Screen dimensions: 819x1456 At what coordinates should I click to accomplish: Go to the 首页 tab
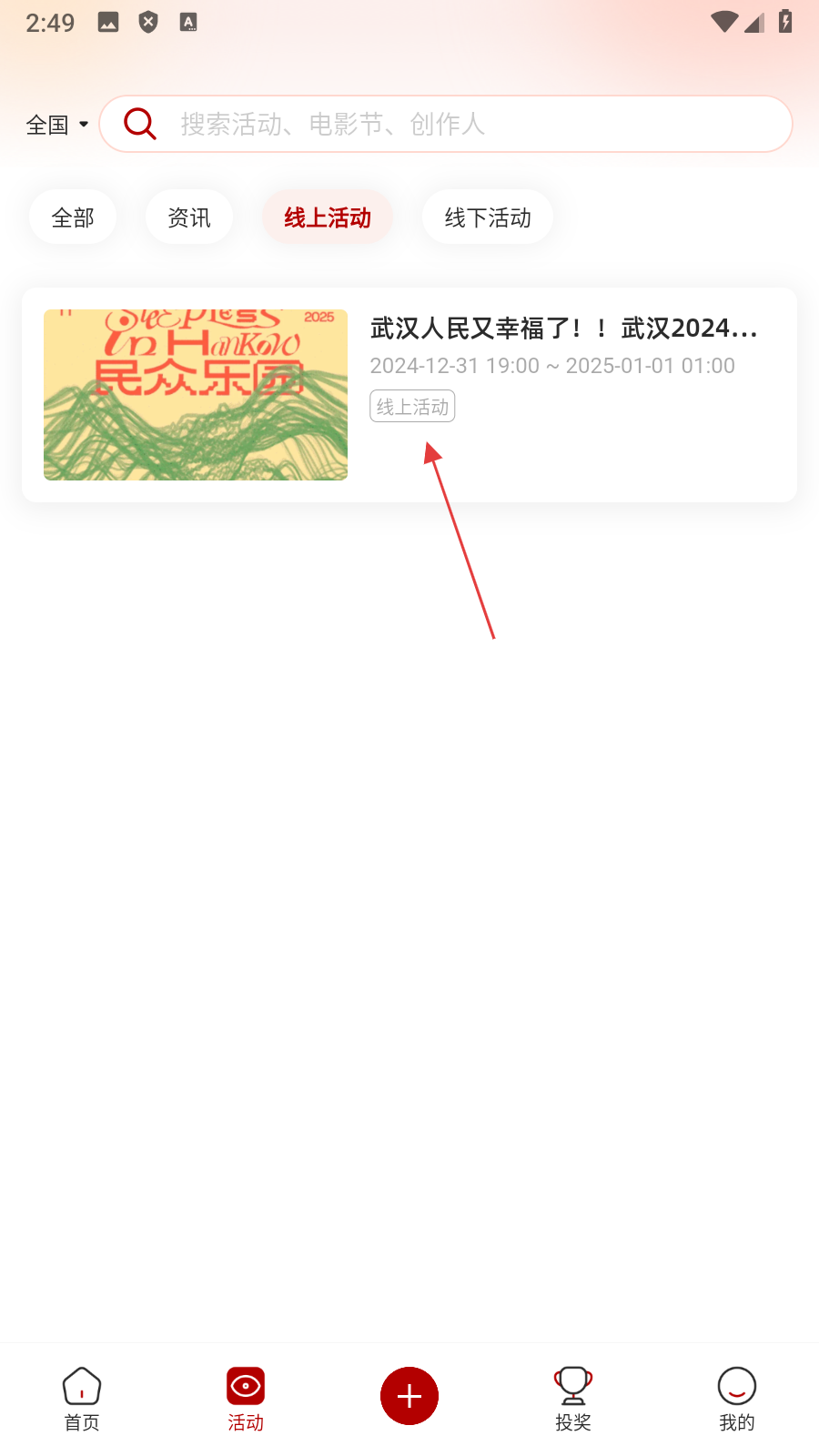pos(82,1399)
